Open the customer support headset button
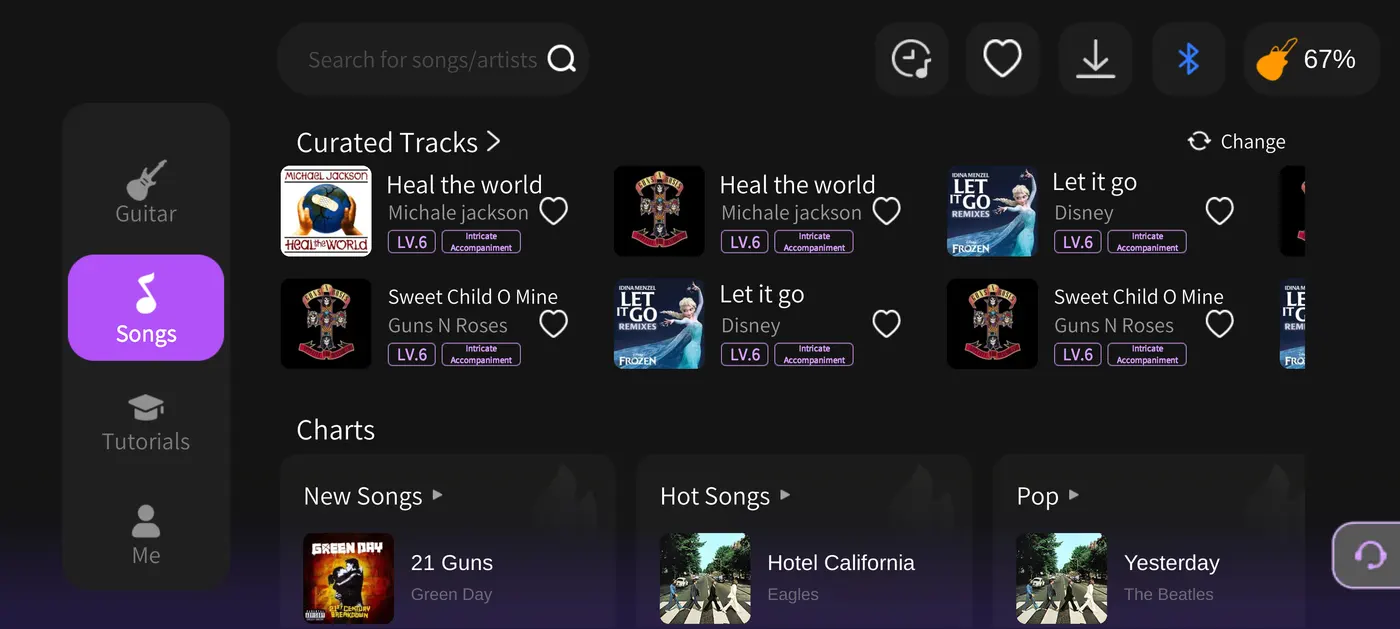Screen dimensions: 1400x629 click(1369, 555)
